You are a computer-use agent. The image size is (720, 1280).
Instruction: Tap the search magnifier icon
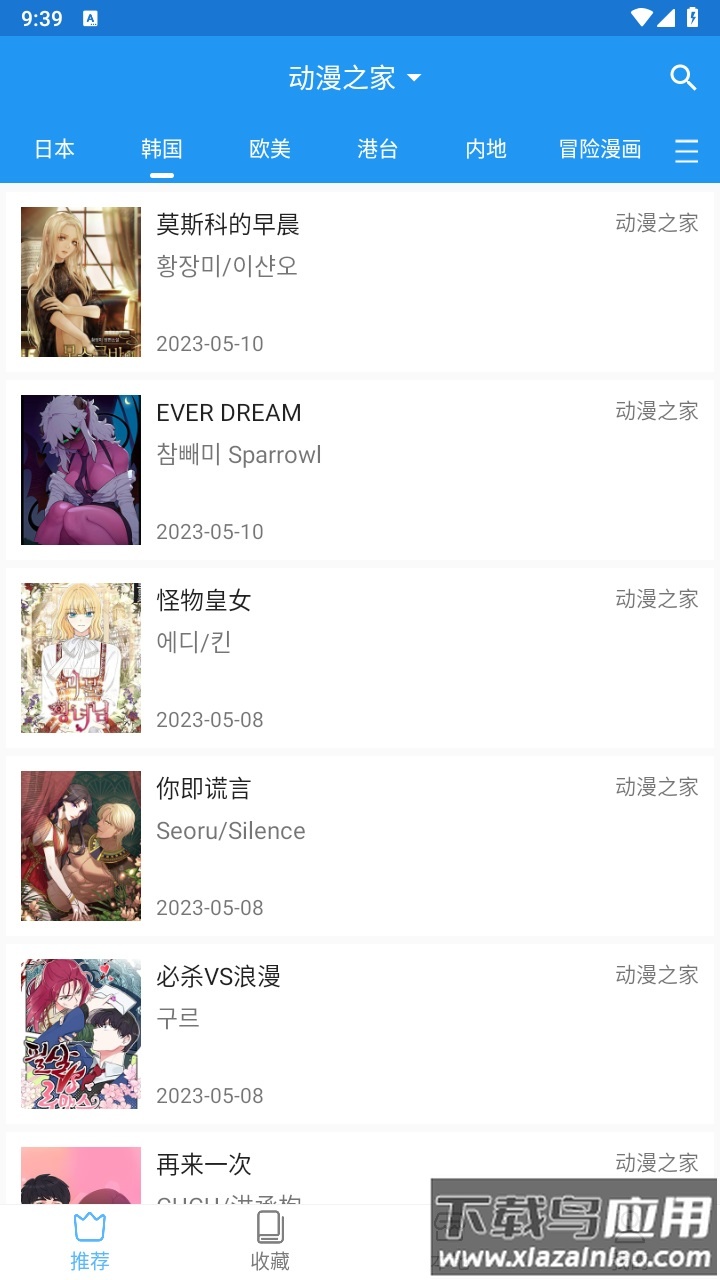[683, 77]
